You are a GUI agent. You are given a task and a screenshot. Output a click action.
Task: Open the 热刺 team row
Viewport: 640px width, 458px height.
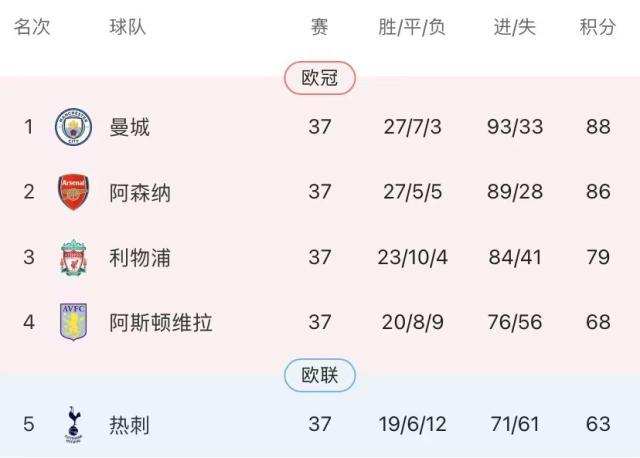click(x=130, y=424)
